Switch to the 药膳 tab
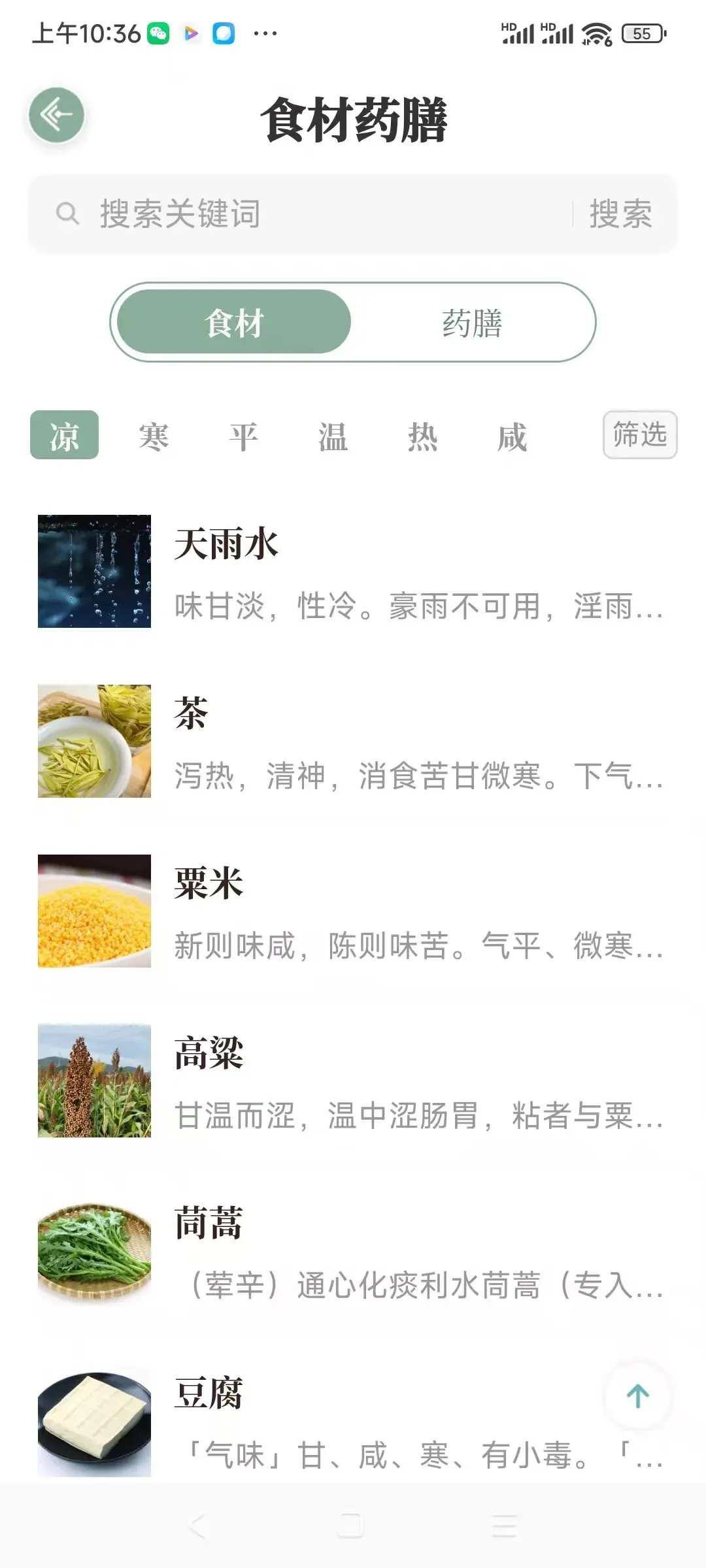Viewport: 706px width, 1568px height. 472,323
